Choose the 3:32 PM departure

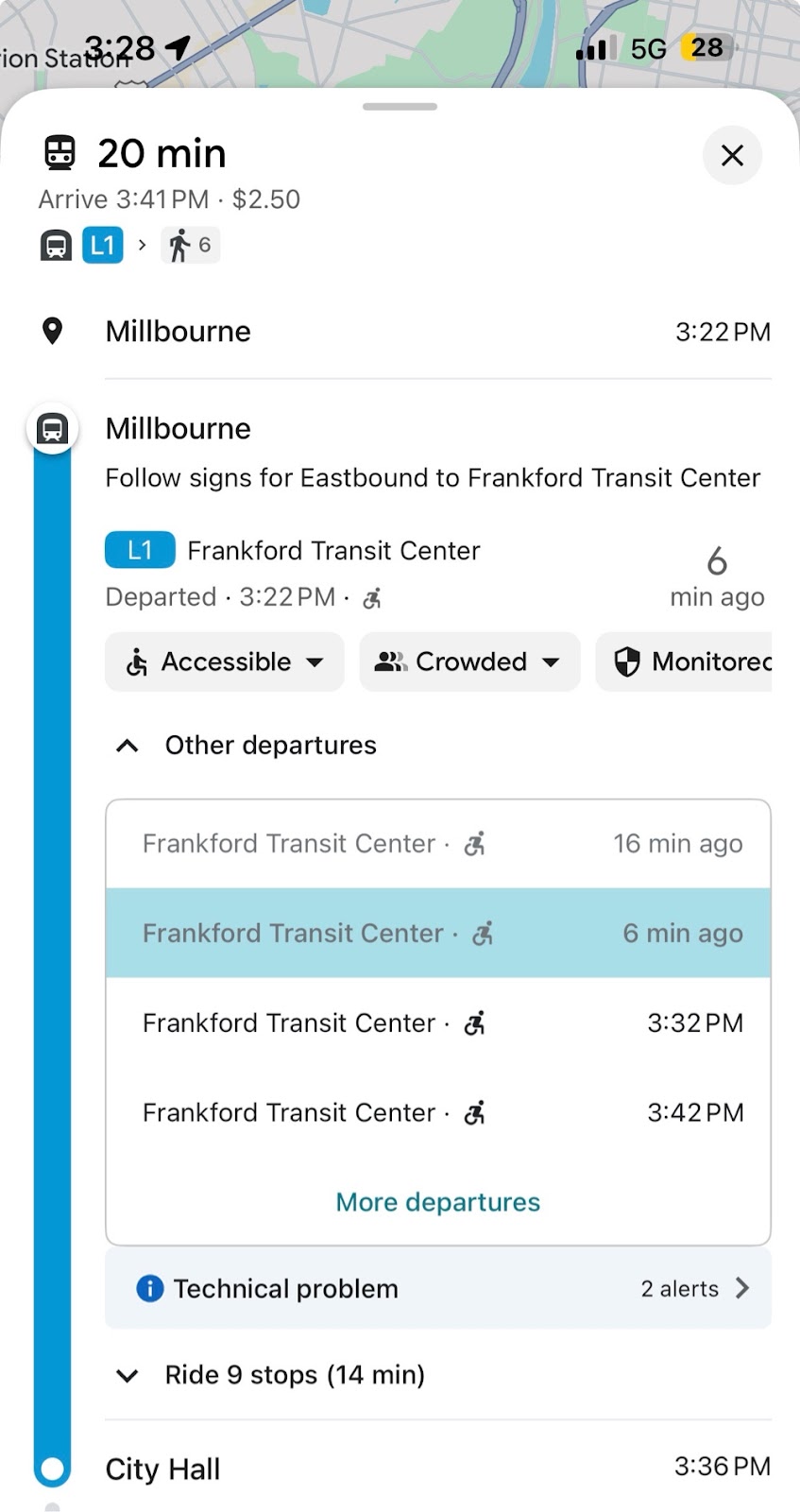pyautogui.click(x=438, y=1023)
